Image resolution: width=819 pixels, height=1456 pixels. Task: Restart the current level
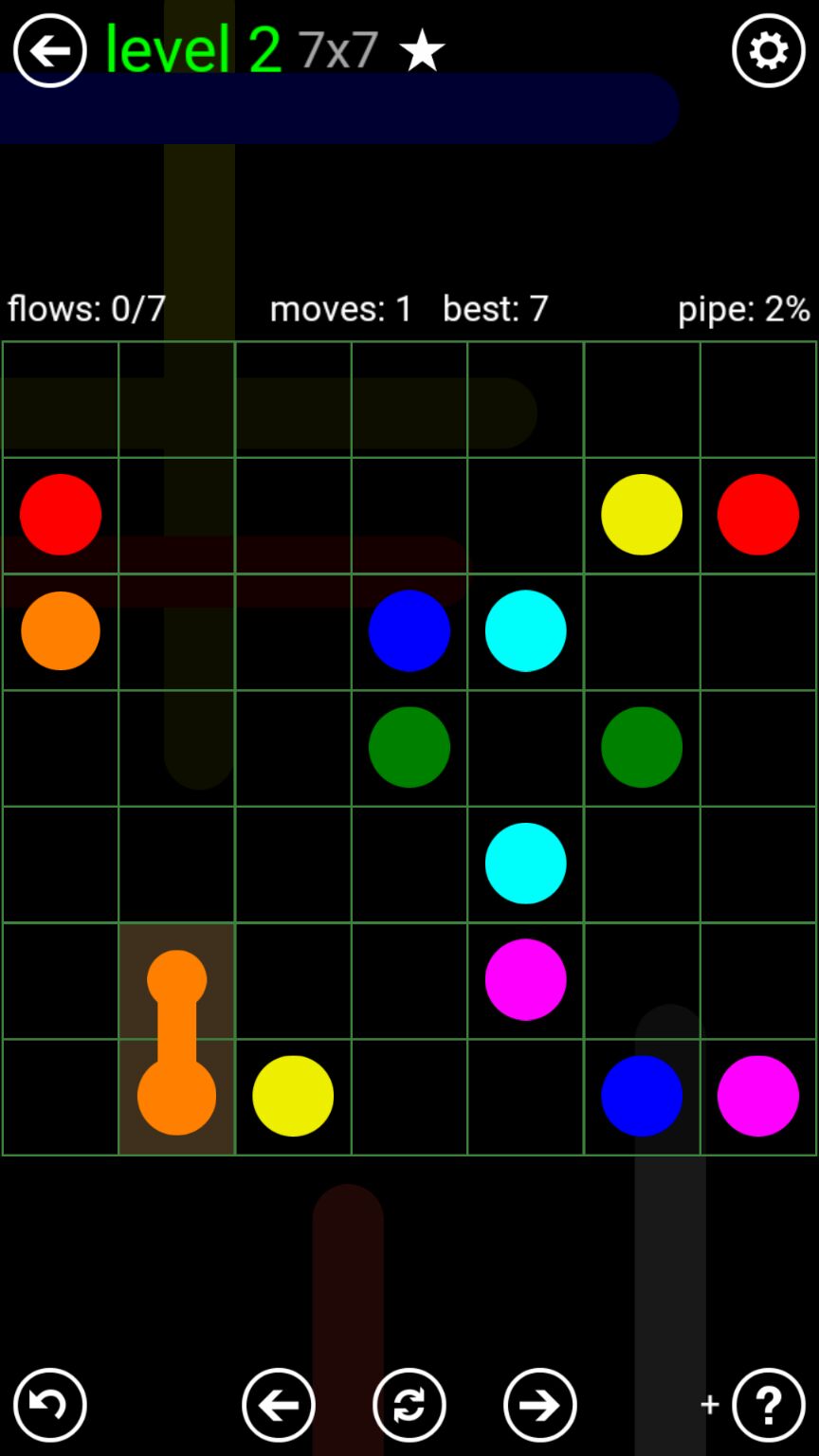(x=409, y=1405)
